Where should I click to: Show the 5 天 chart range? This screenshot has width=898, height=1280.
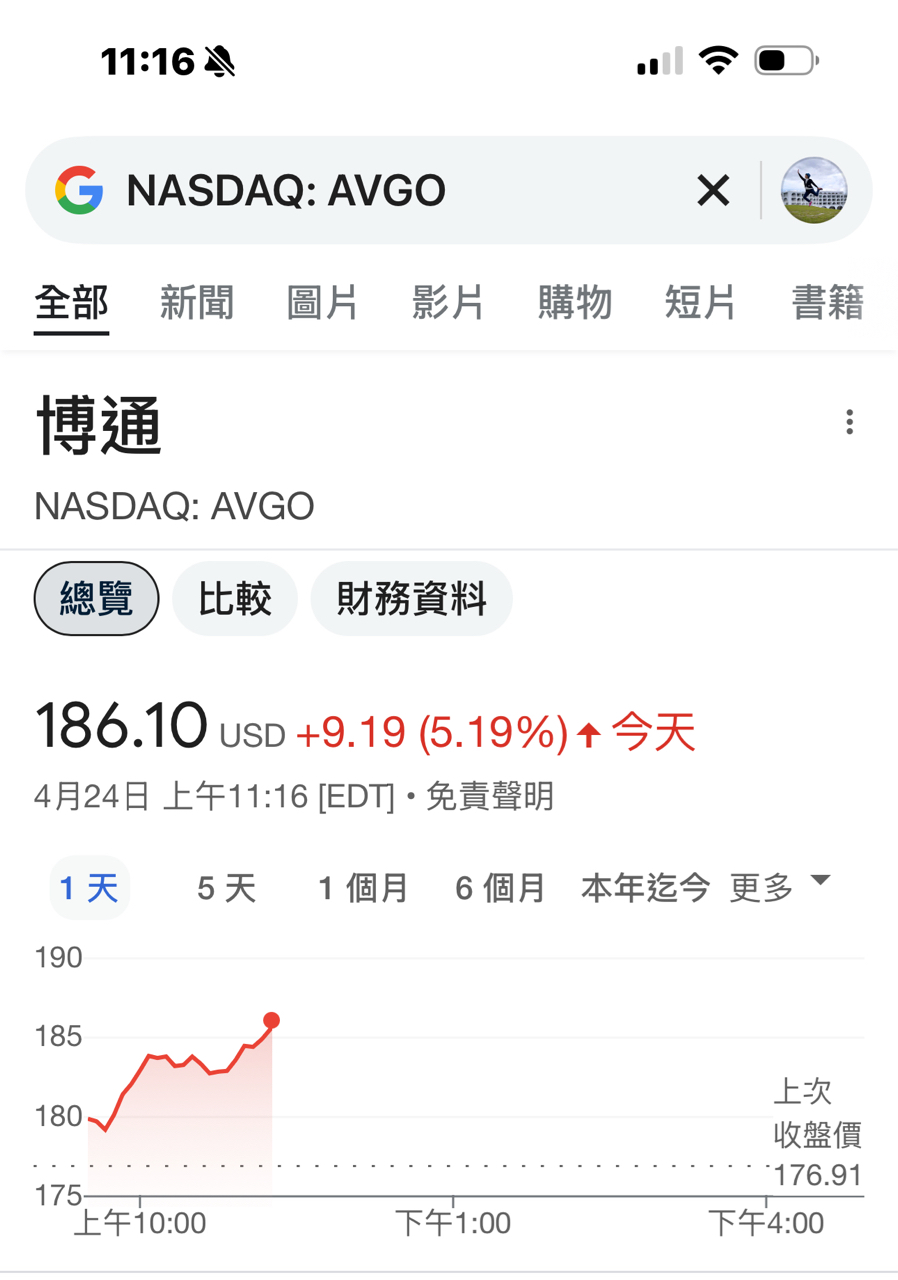226,888
